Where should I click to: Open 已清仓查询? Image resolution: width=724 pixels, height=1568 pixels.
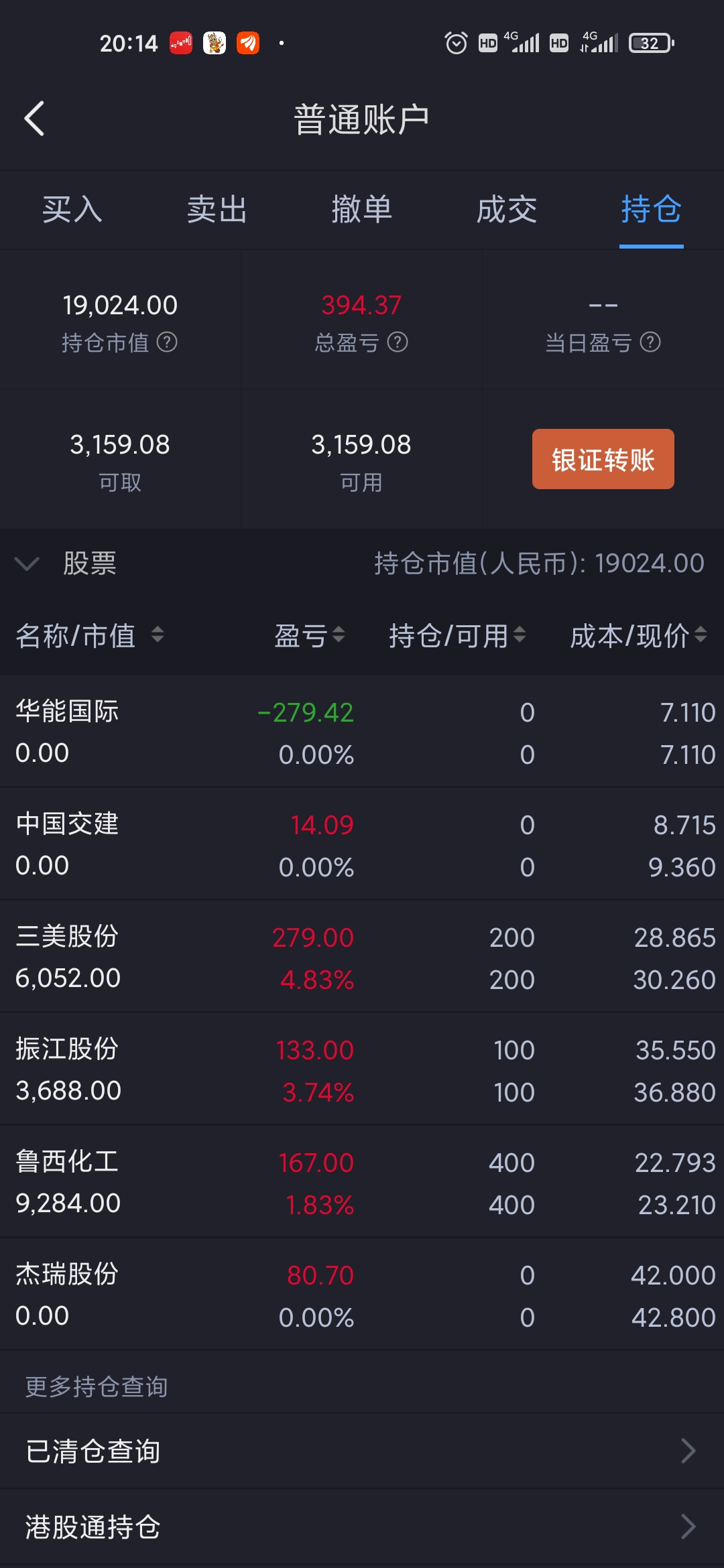(x=362, y=1451)
